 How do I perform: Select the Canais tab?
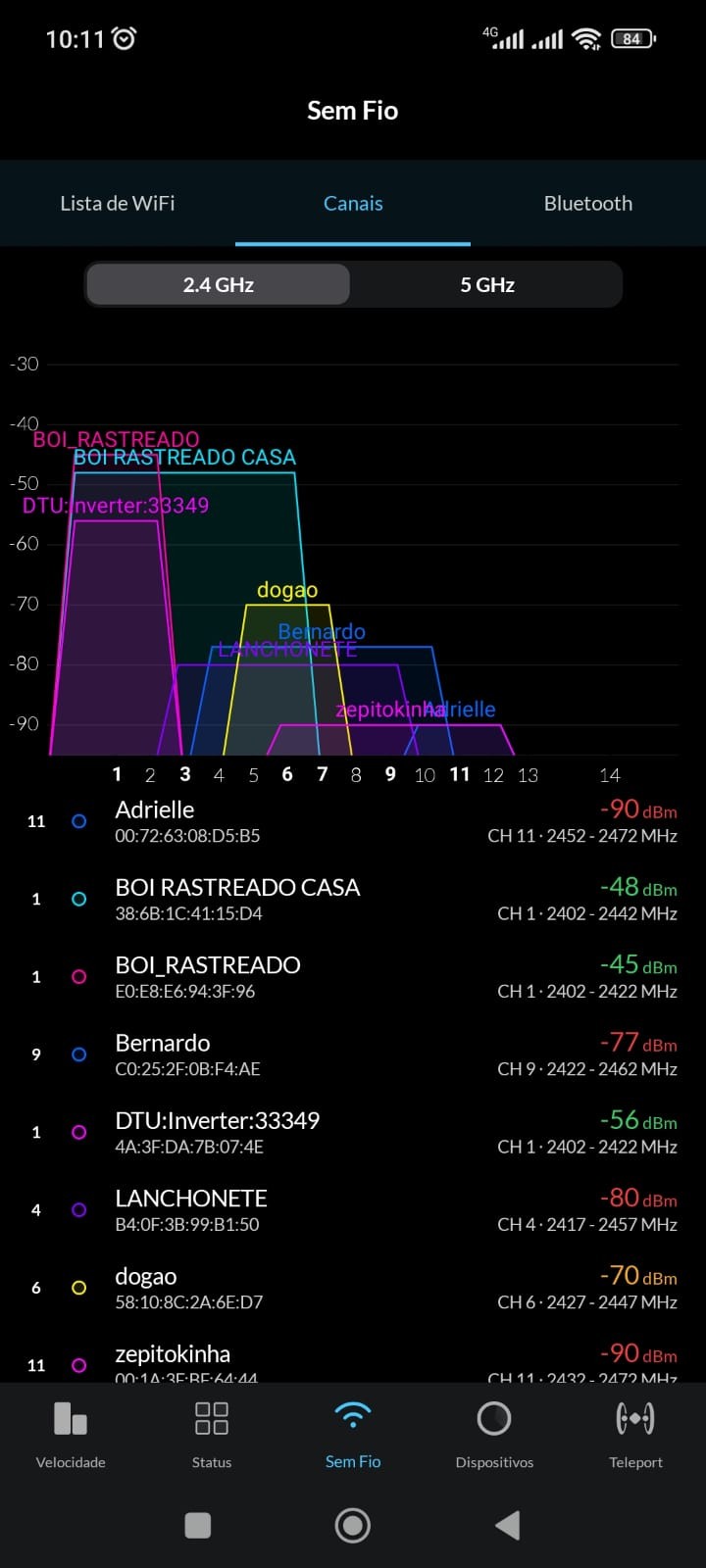coord(353,204)
